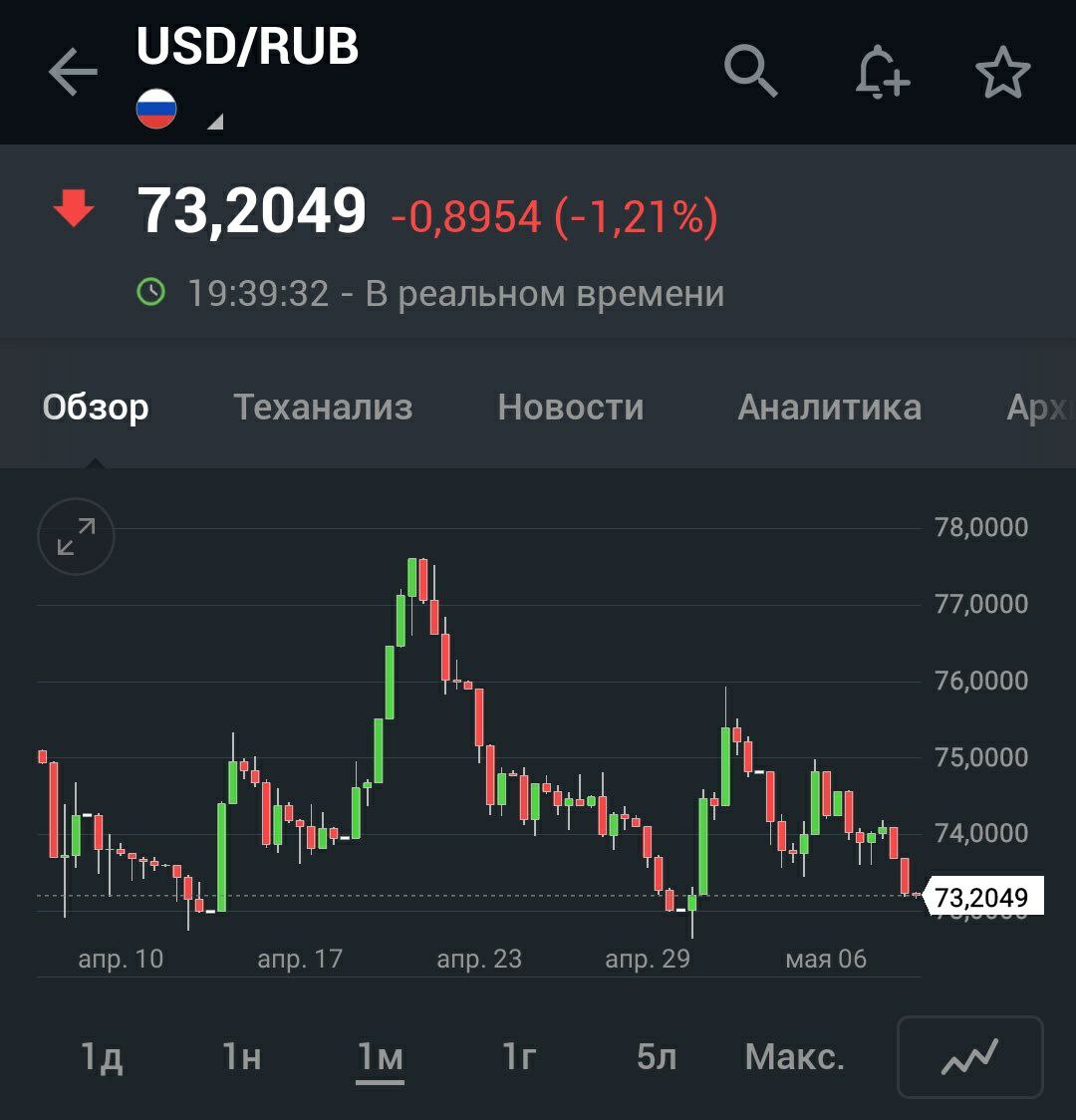Open the Russian flag exchange dropdown
The width and height of the screenshot is (1076, 1120).
(x=179, y=112)
